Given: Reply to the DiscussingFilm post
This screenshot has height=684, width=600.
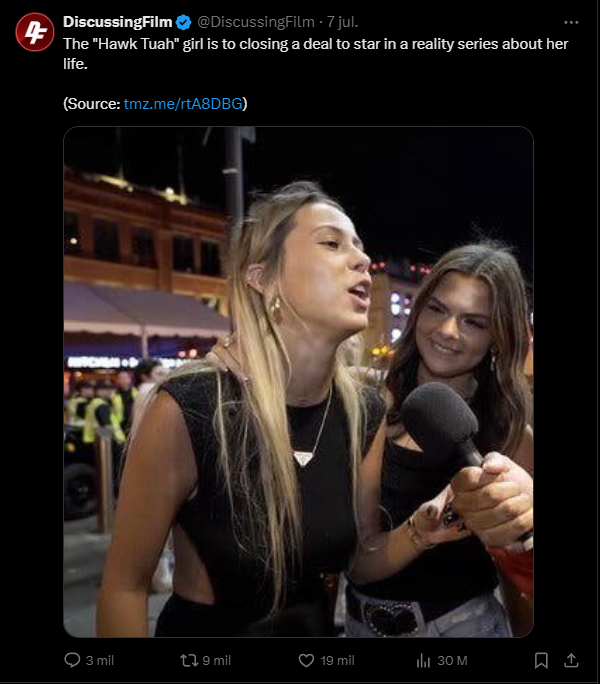Looking at the screenshot, I should pyautogui.click(x=73, y=660).
